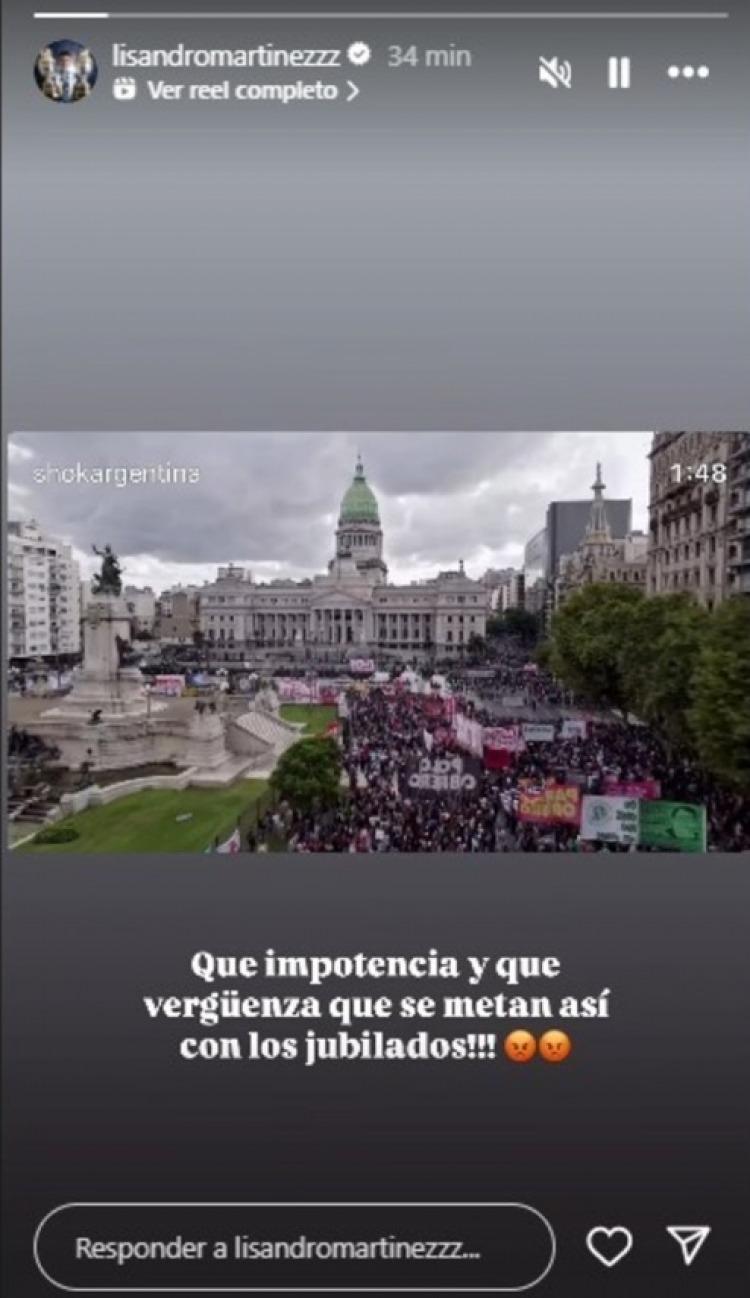Image resolution: width=750 pixels, height=1298 pixels.
Task: Like this story with the heart
Action: click(x=609, y=1246)
